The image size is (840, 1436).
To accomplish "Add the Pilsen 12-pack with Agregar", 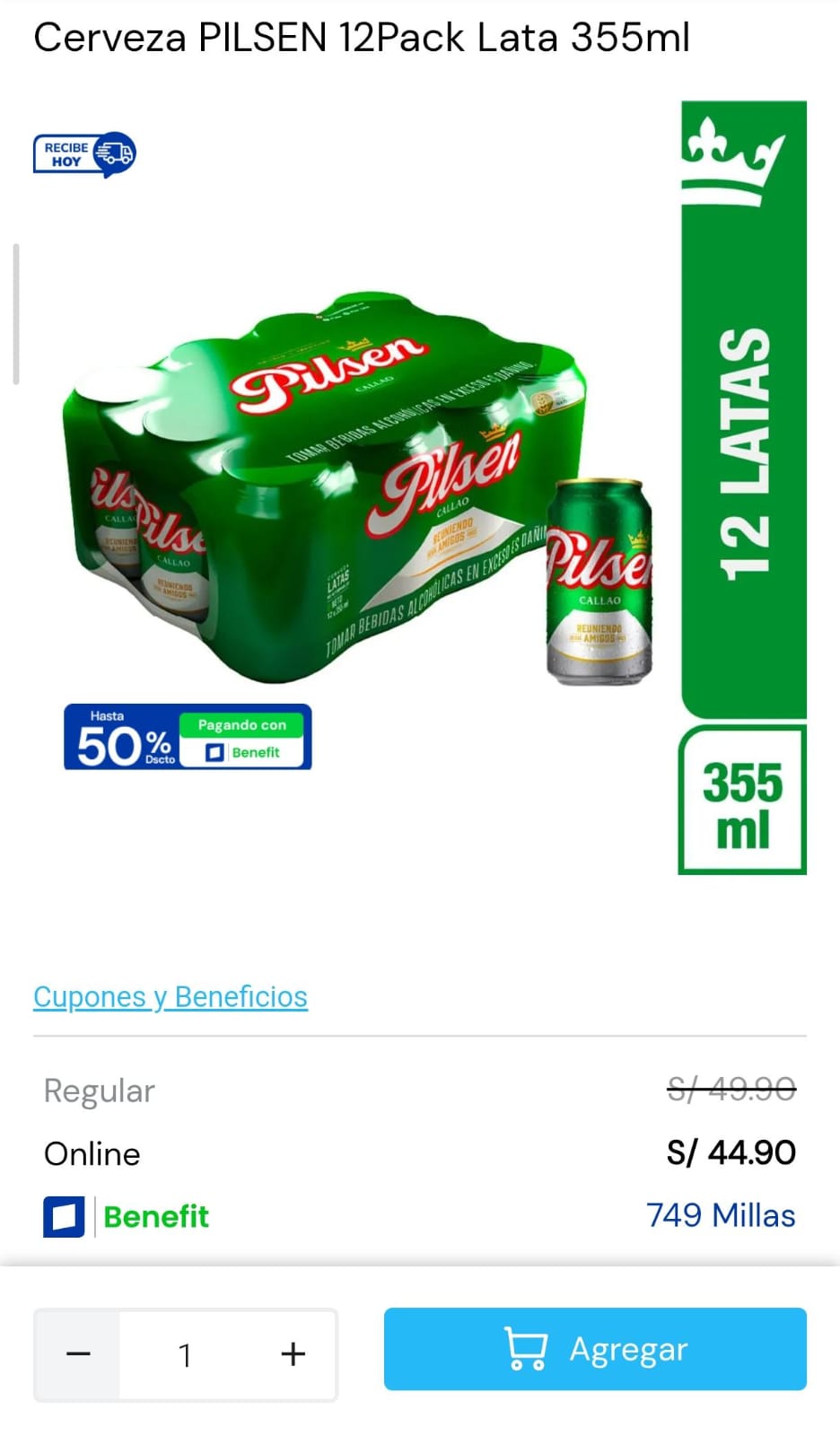I will tap(595, 1349).
